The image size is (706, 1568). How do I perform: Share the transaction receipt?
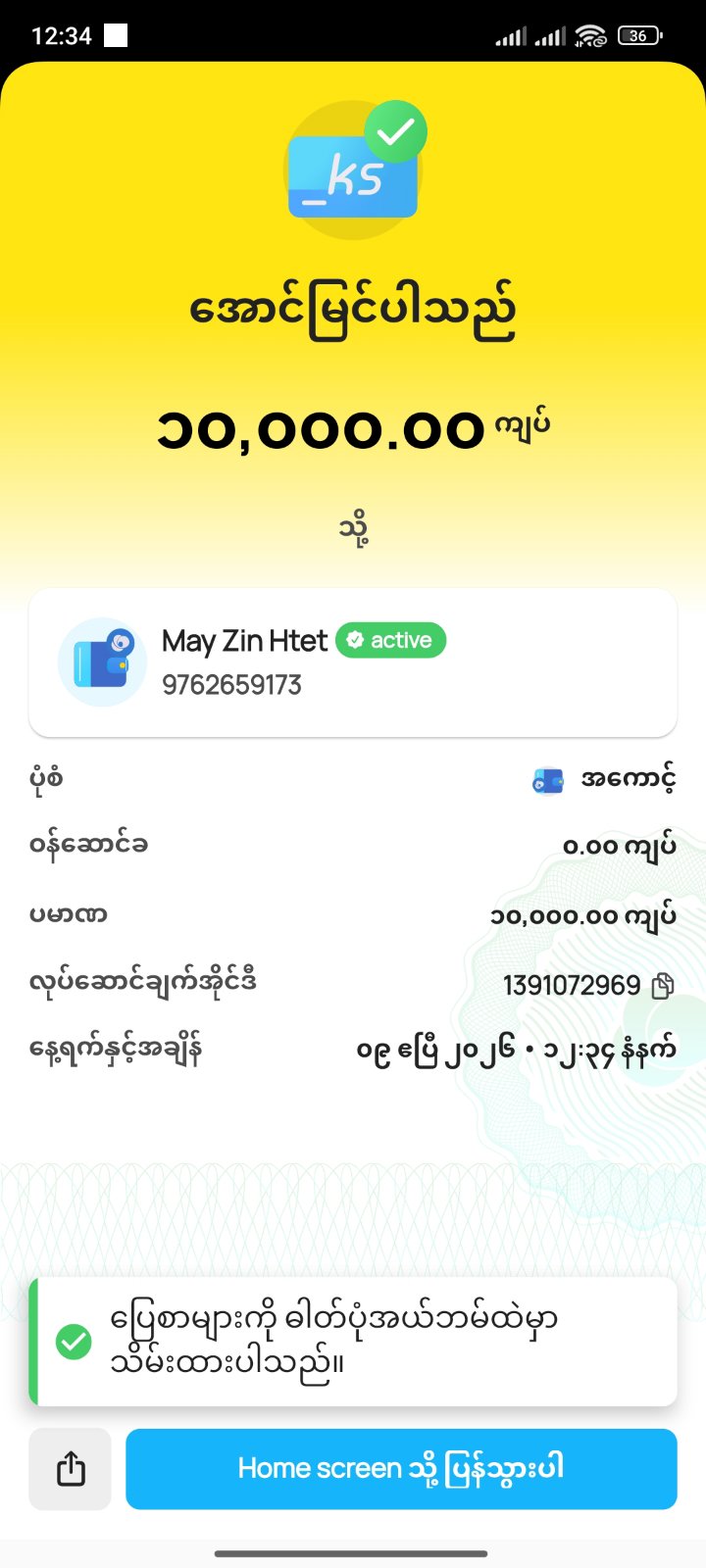70,1468
